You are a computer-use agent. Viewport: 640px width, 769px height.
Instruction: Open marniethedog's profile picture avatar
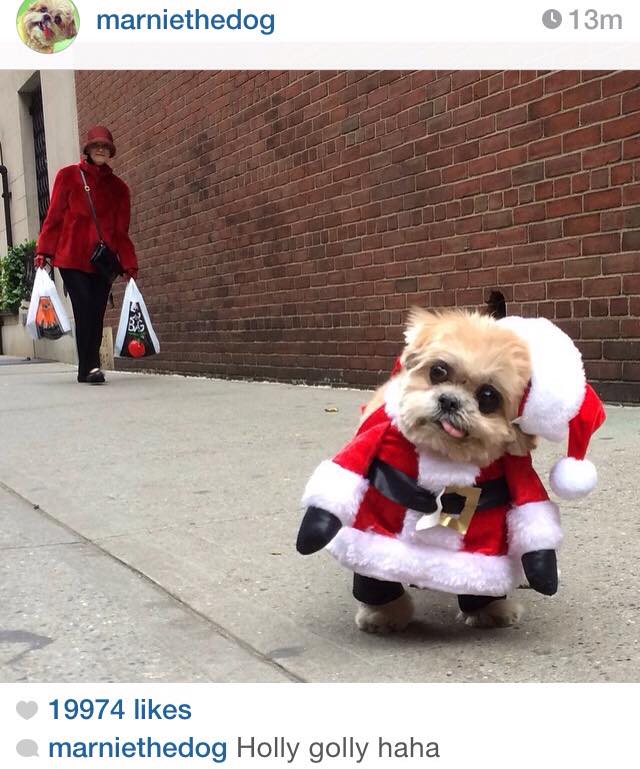pyautogui.click(x=48, y=23)
